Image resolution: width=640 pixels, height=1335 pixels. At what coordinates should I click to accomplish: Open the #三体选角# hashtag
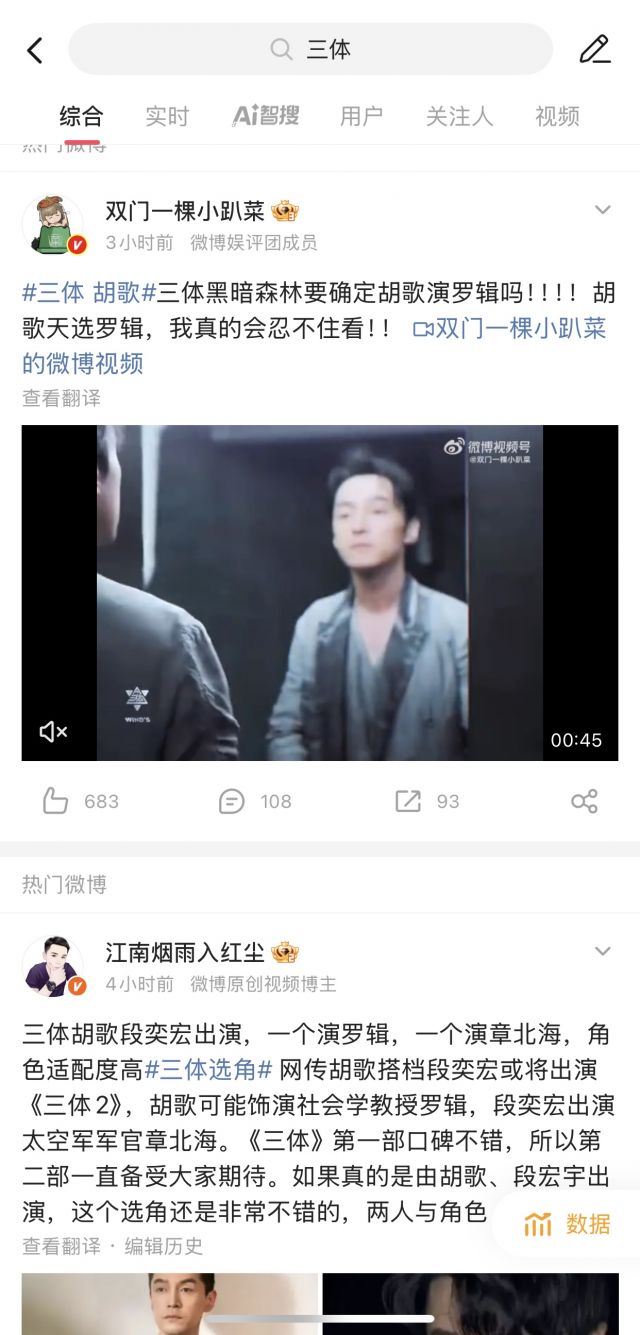[x=208, y=1071]
